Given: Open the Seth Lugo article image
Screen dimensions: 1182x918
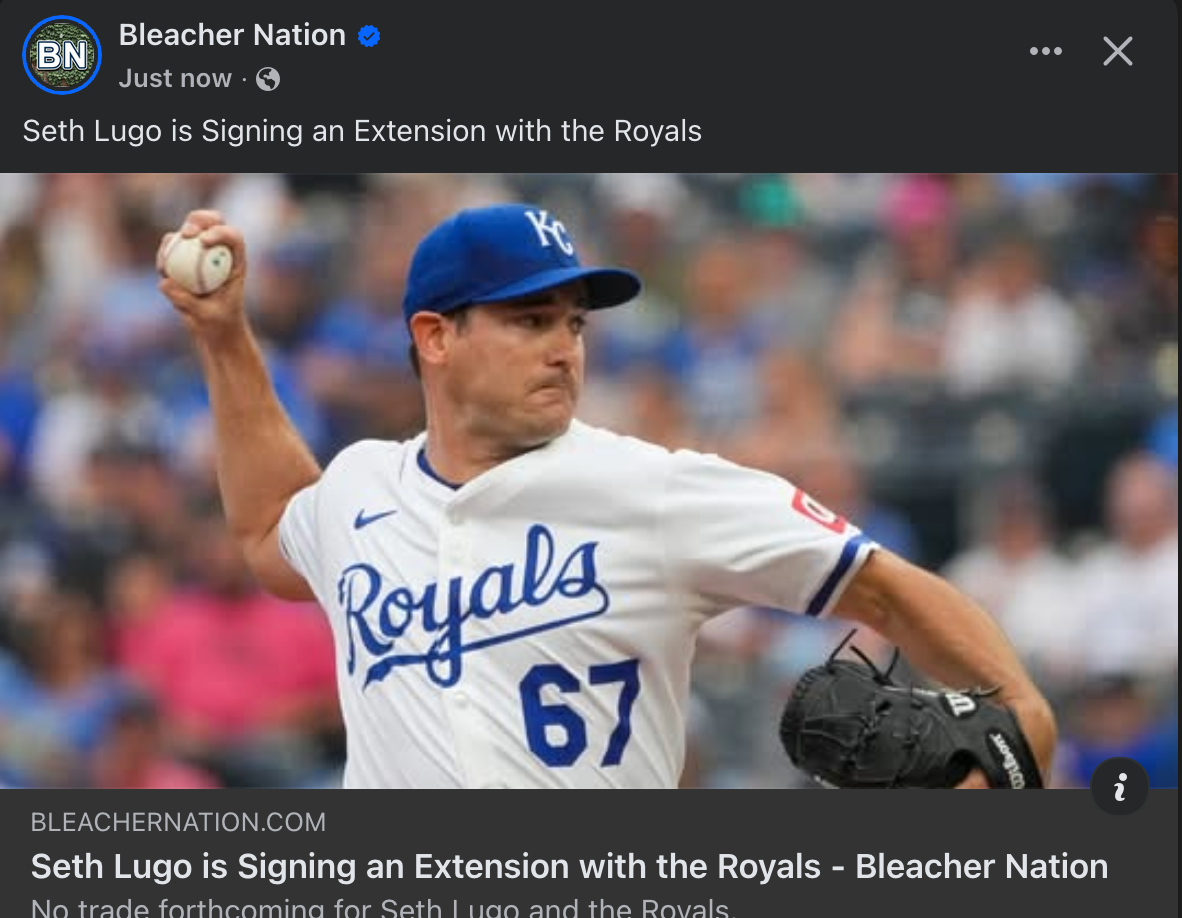Looking at the screenshot, I should (588, 480).
